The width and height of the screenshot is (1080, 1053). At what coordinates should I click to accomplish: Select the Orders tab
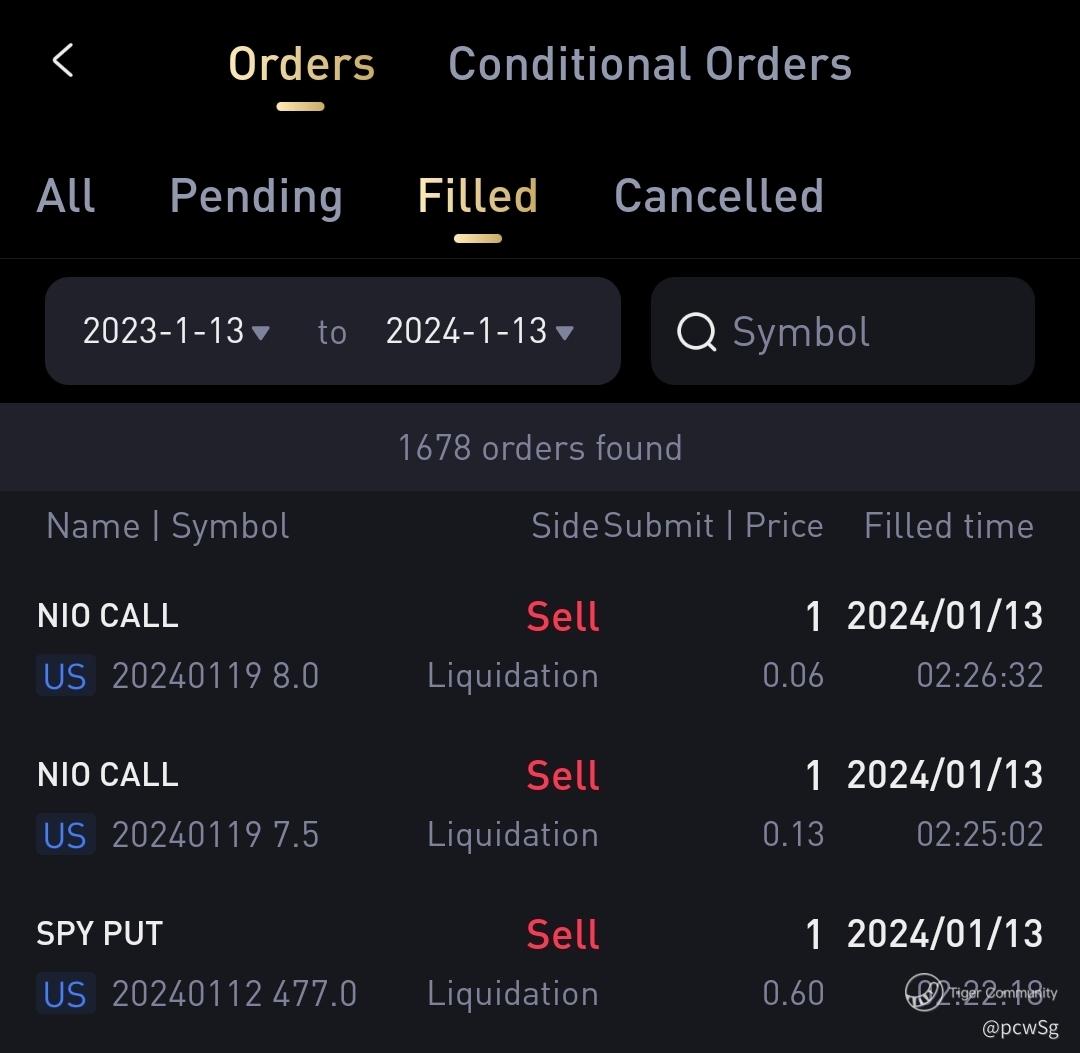pos(301,64)
